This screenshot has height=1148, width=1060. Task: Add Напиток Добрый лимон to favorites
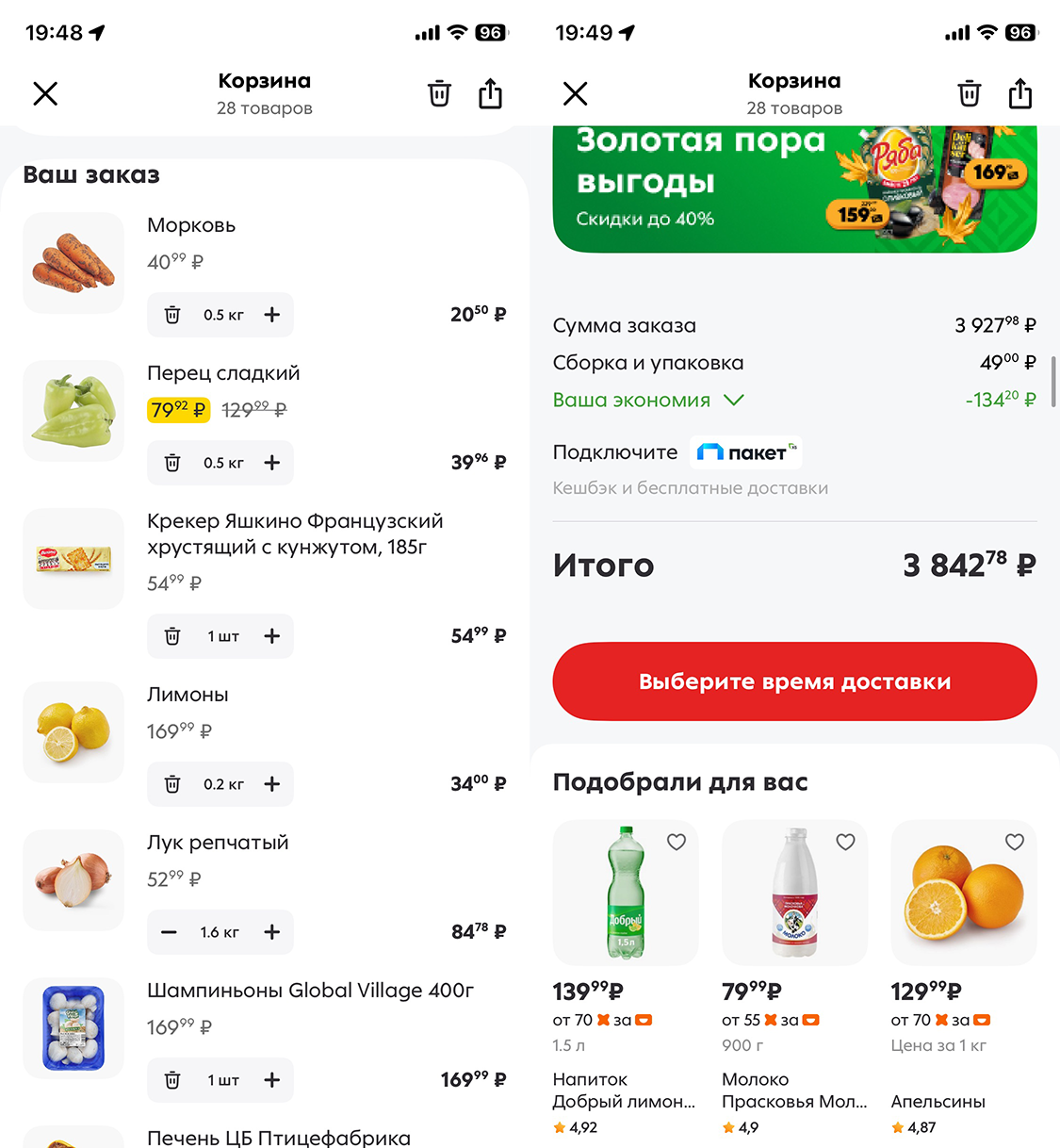coord(677,842)
